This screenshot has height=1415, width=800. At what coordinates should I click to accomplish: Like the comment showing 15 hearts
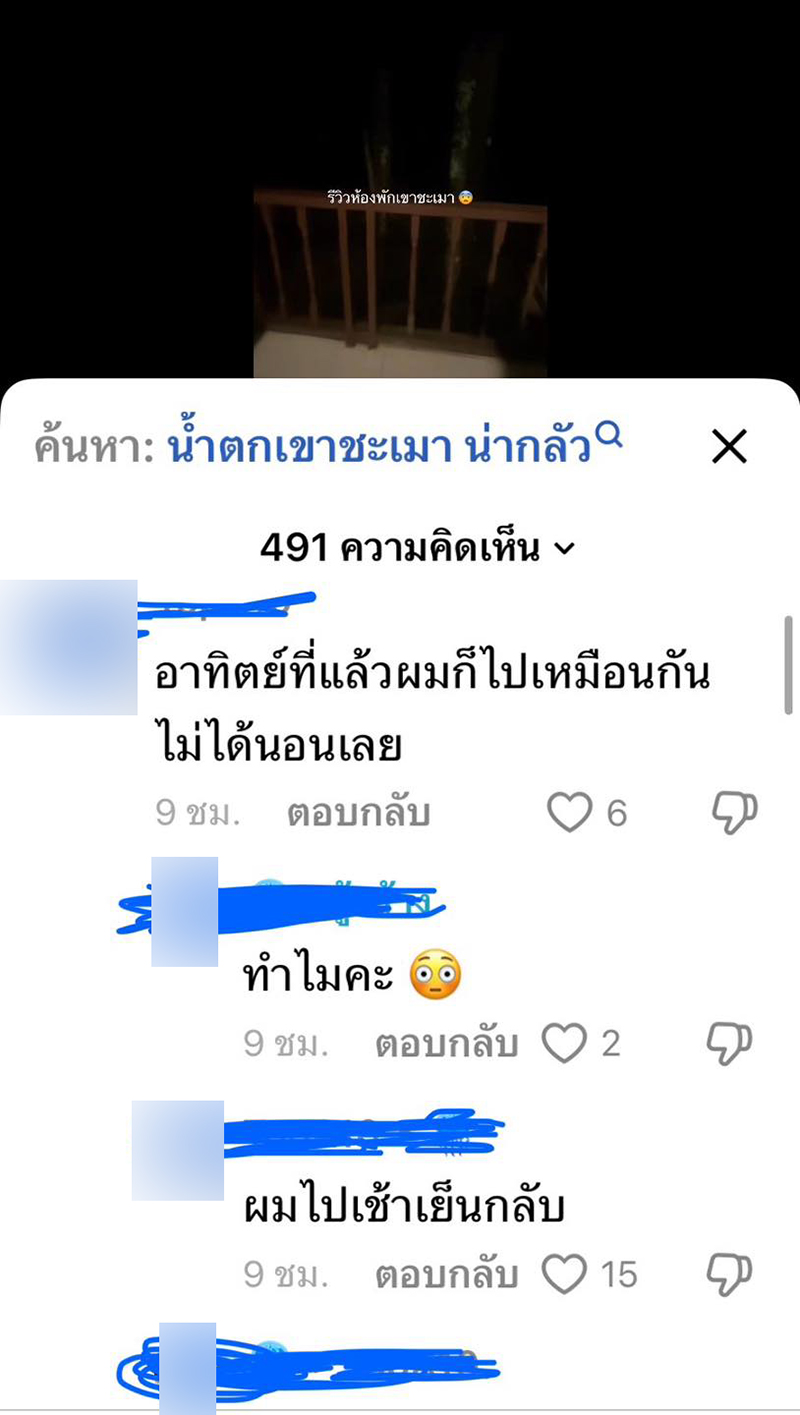(x=567, y=1274)
